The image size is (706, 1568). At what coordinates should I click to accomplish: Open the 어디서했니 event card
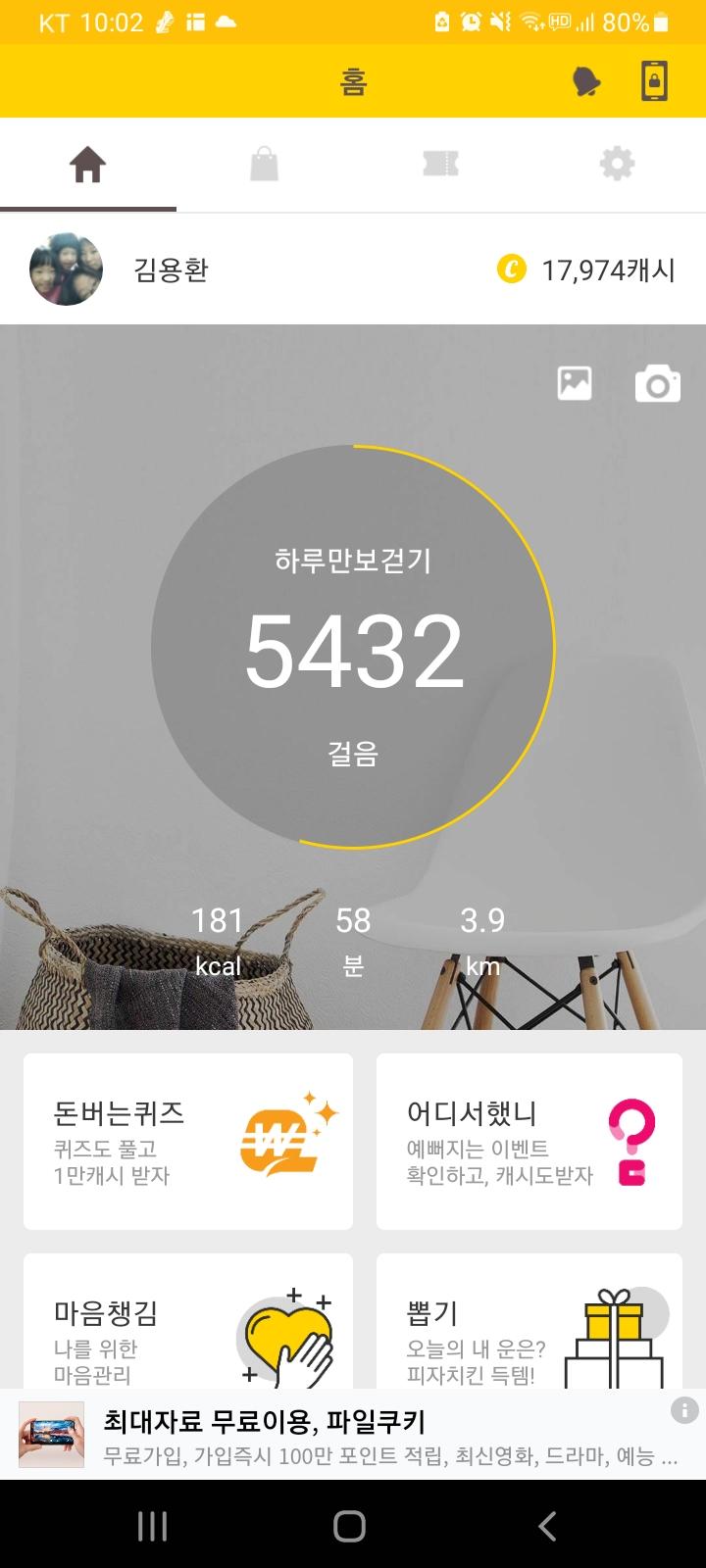(529, 1142)
